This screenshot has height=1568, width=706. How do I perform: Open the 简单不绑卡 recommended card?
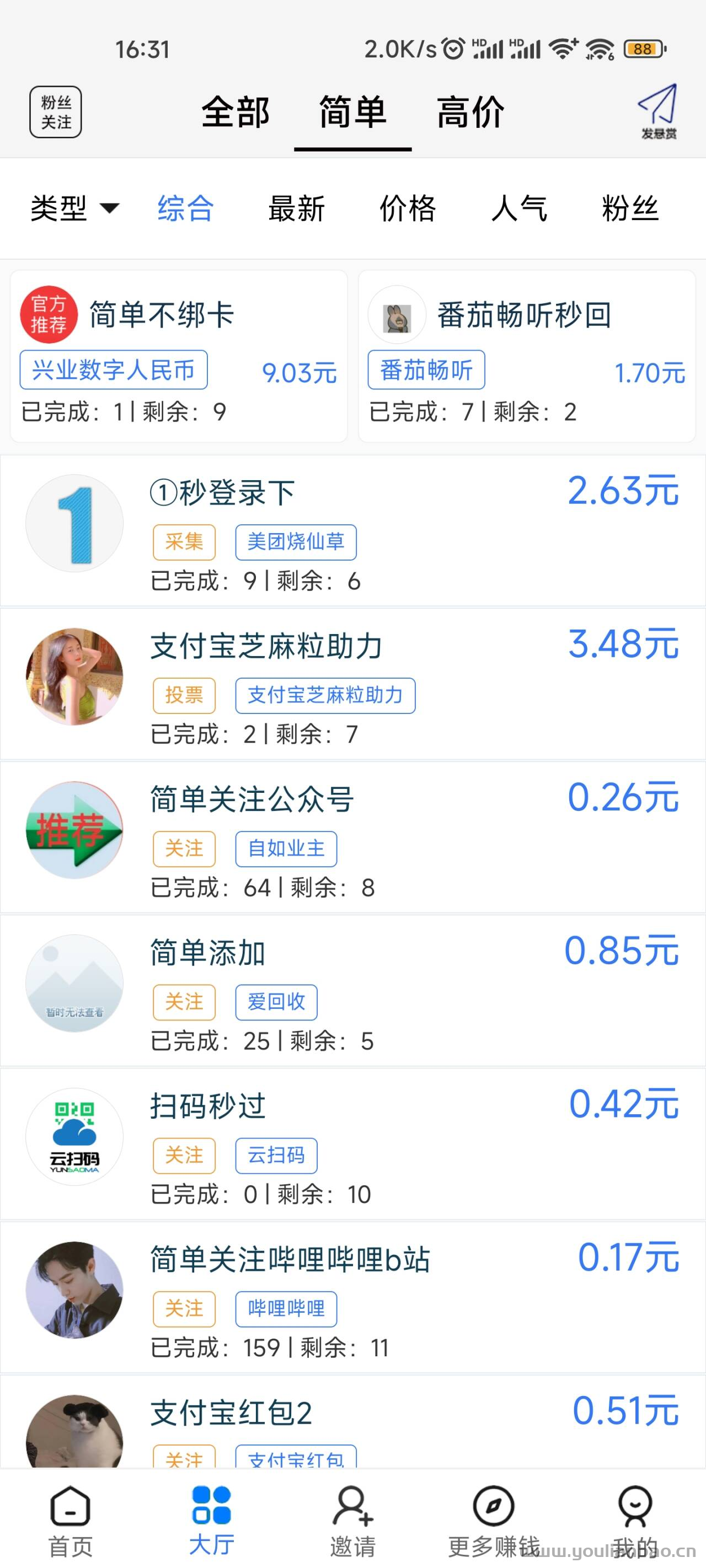pos(179,356)
